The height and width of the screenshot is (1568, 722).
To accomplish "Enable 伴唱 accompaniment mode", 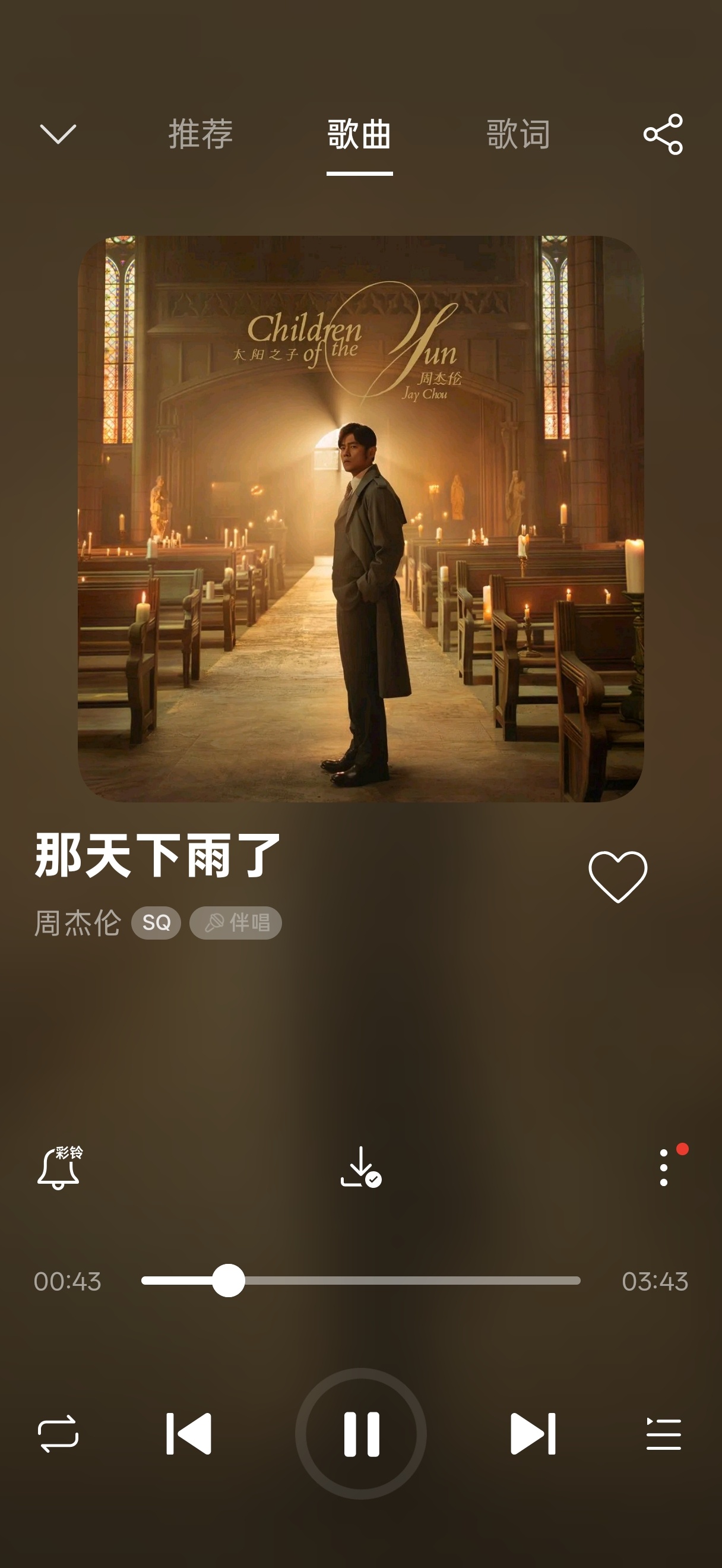I will (x=237, y=923).
